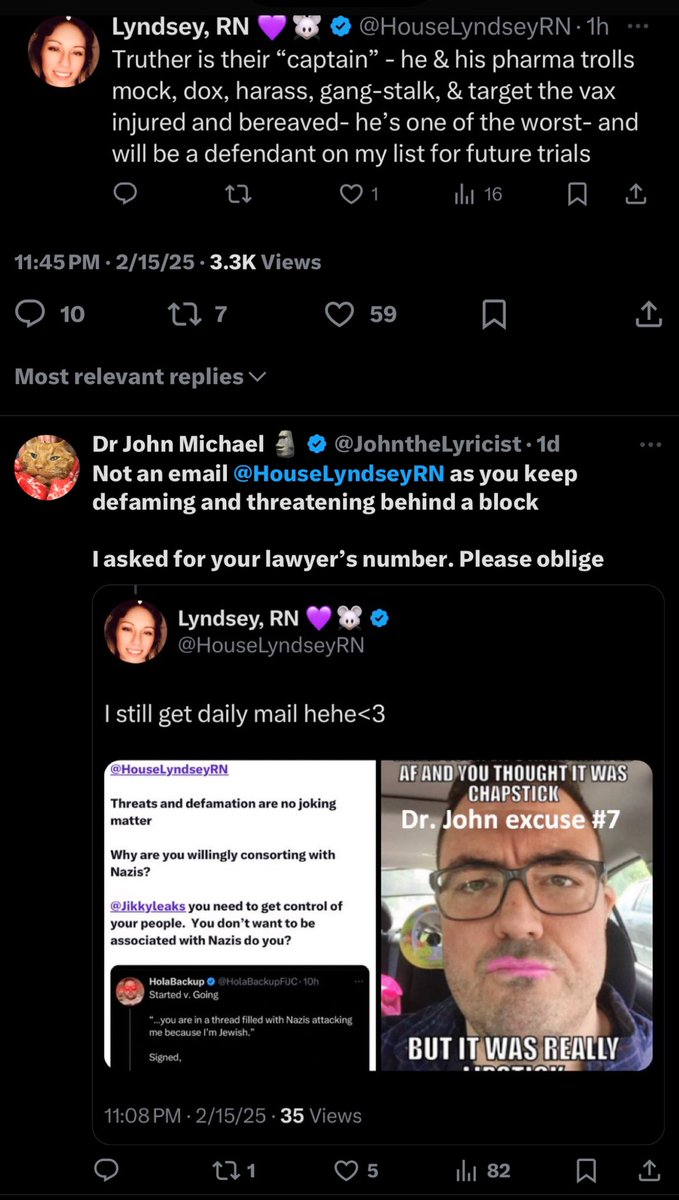This screenshot has height=1200, width=679.
Task: Open Dr John Michael's profile avatar
Action: 47,467
